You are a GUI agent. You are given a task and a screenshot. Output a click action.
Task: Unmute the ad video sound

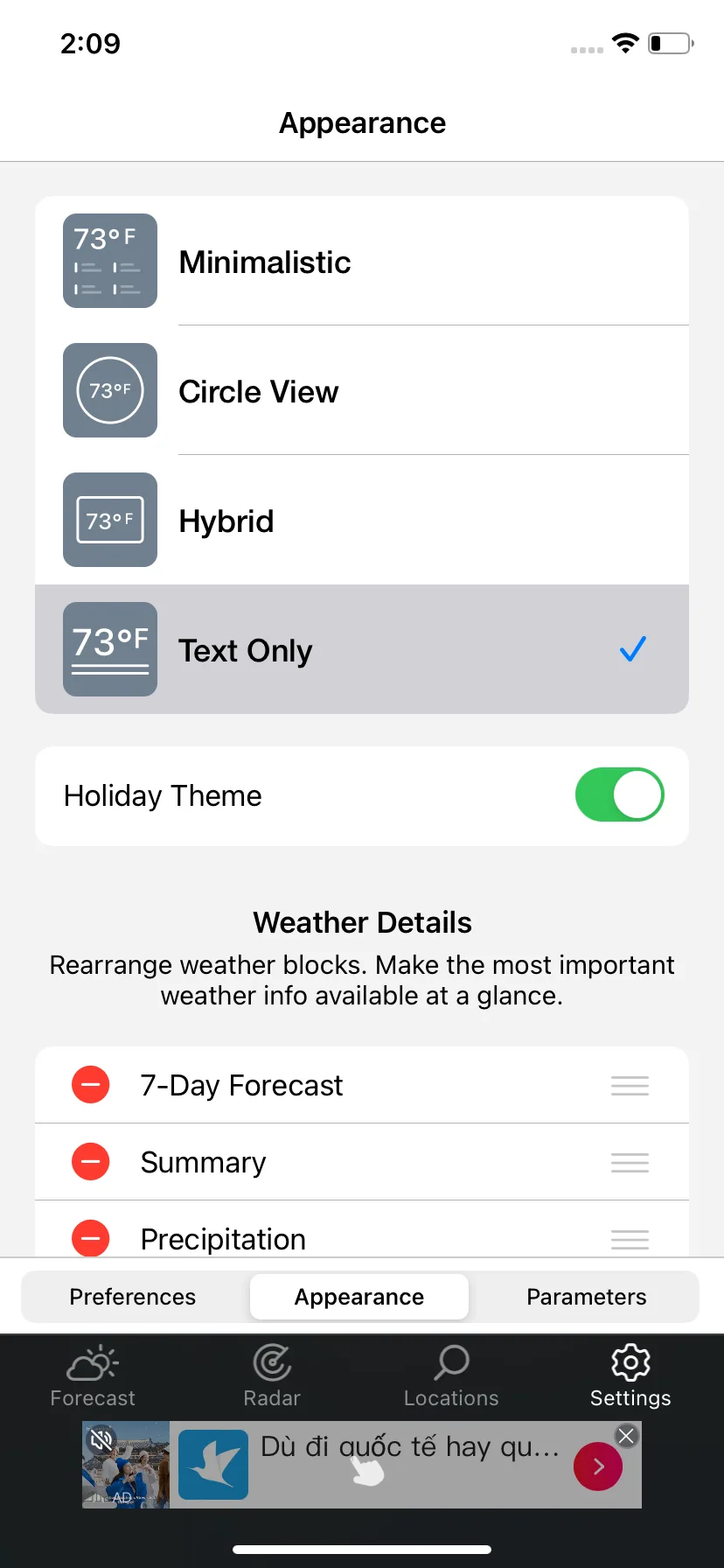click(x=101, y=1439)
